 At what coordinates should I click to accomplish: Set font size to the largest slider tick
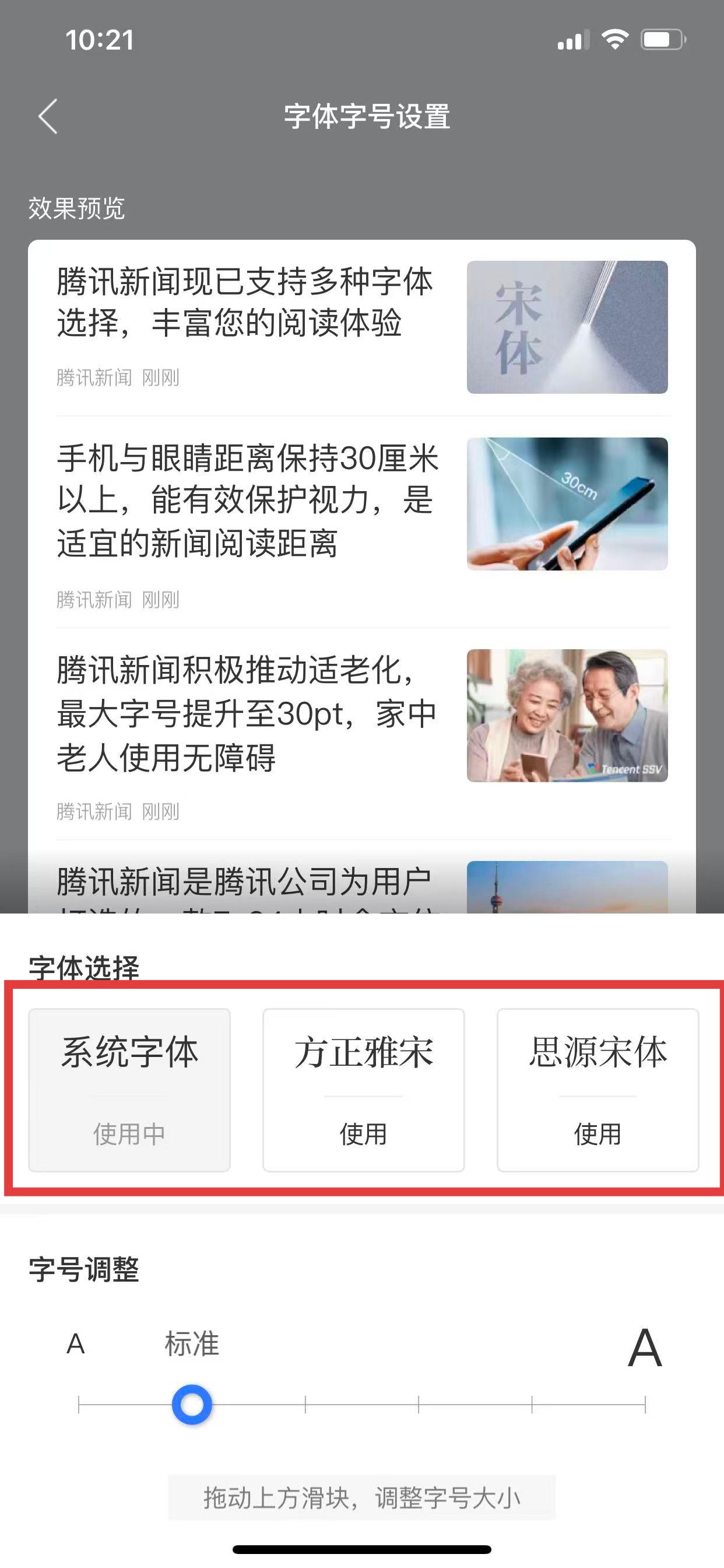click(645, 1405)
